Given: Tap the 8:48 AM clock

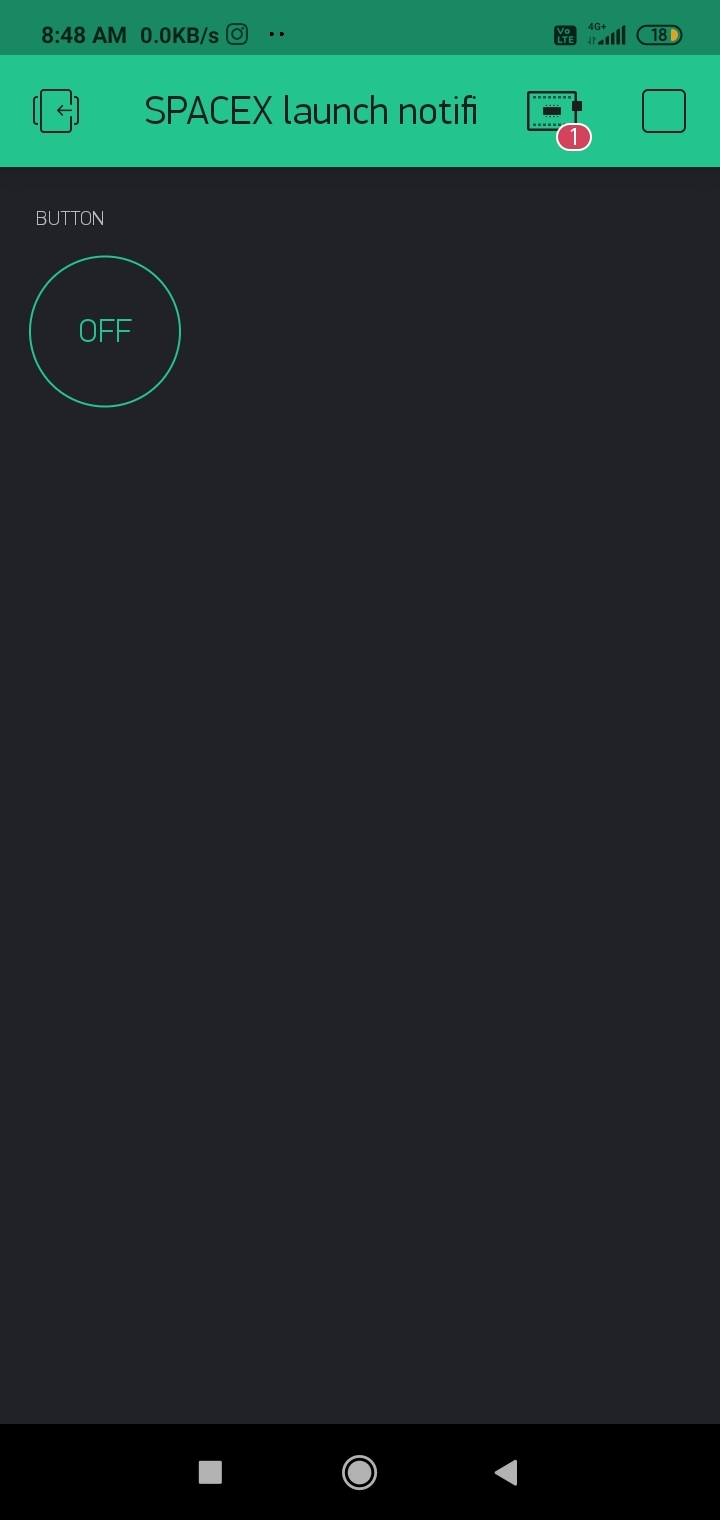Looking at the screenshot, I should coord(78,34).
